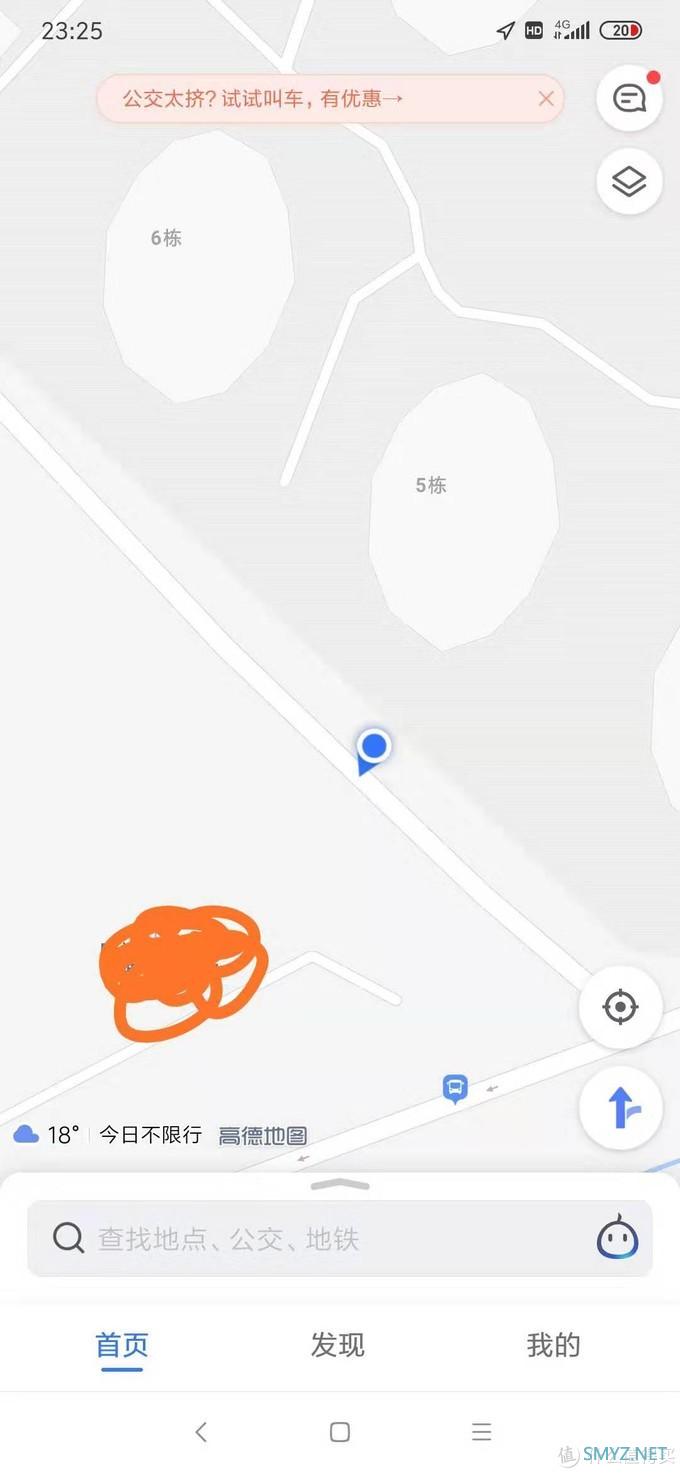Screen dimensions: 680x1473
Task: Open the map layers selector
Action: tap(629, 182)
